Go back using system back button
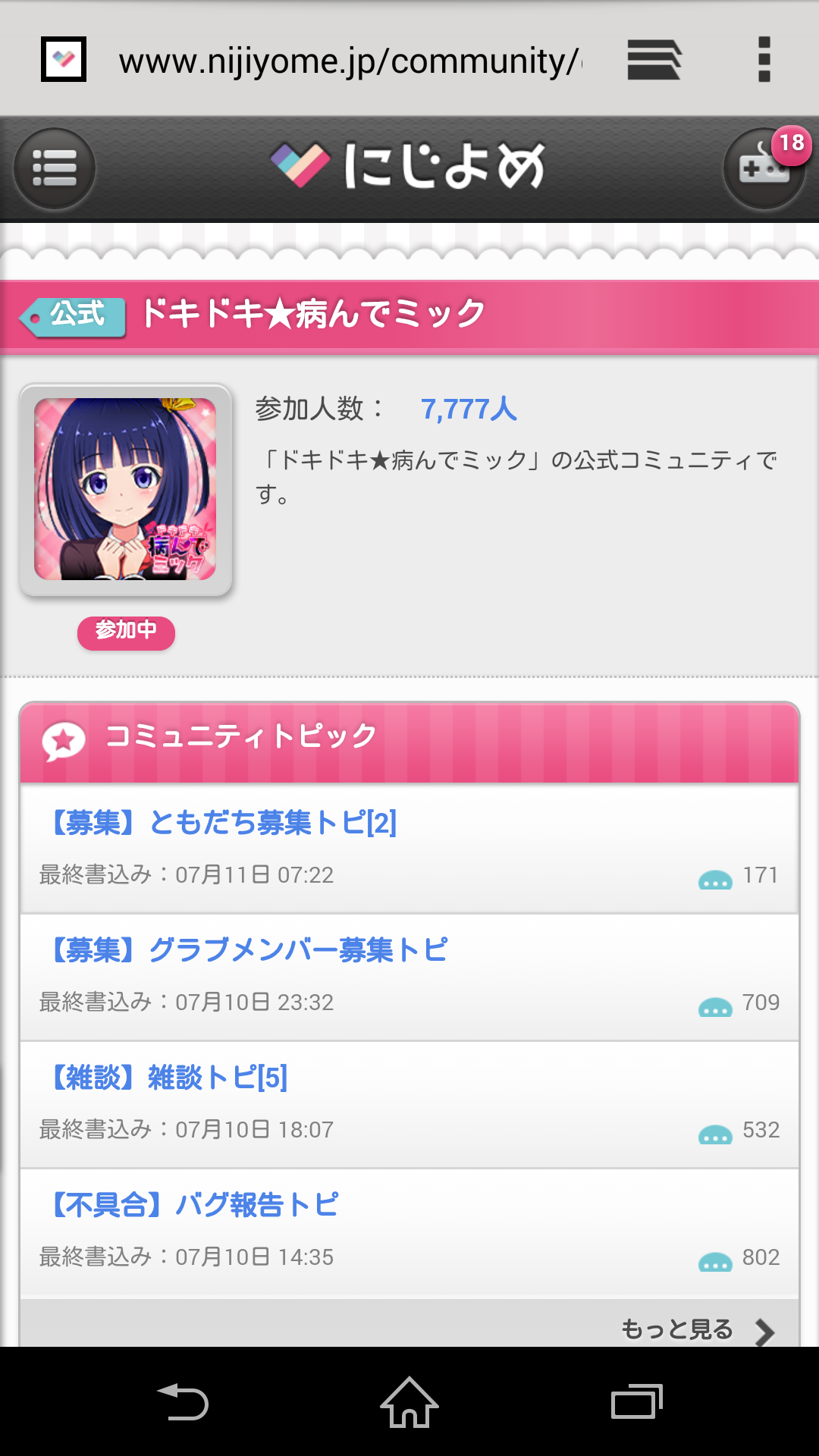This screenshot has width=819, height=1456. pyautogui.click(x=182, y=1401)
